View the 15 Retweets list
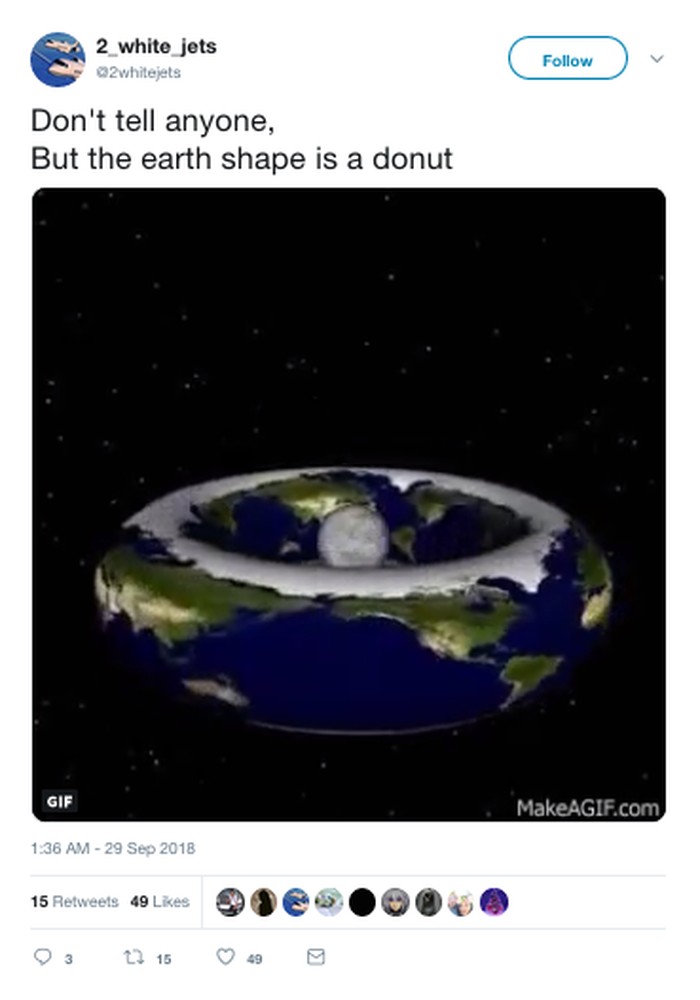Screen dimensions: 700x1000 coord(74,901)
